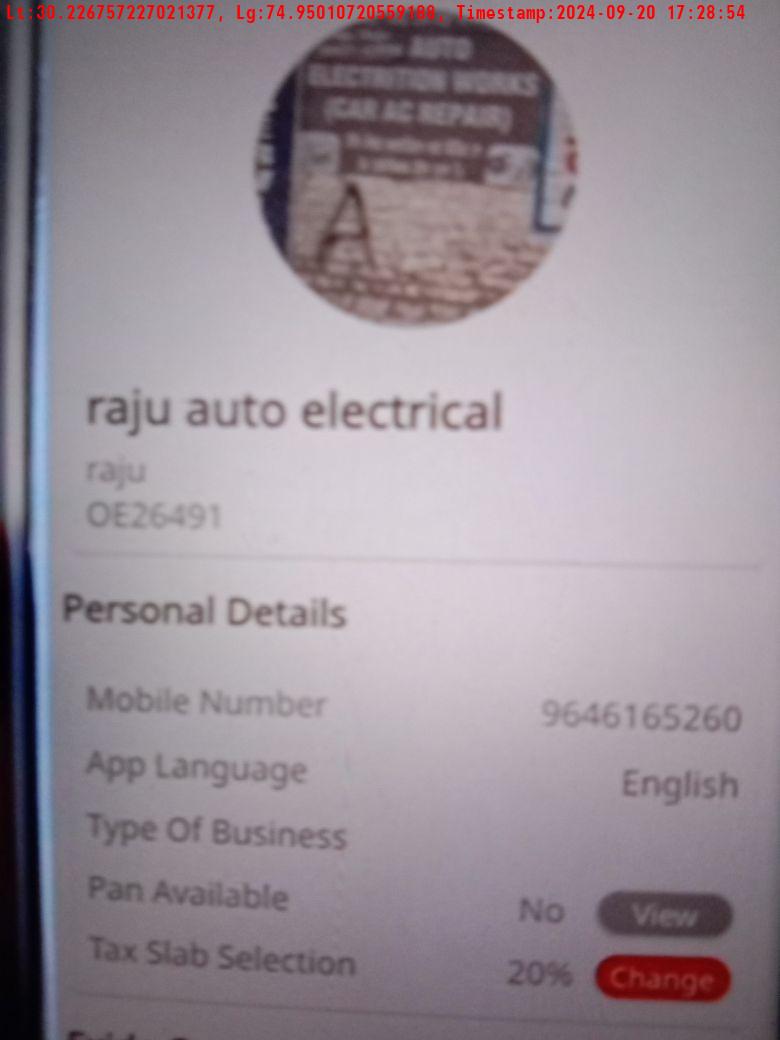This screenshot has height=1040, width=780.
Task: Open the shop profile picture
Action: pos(415,170)
